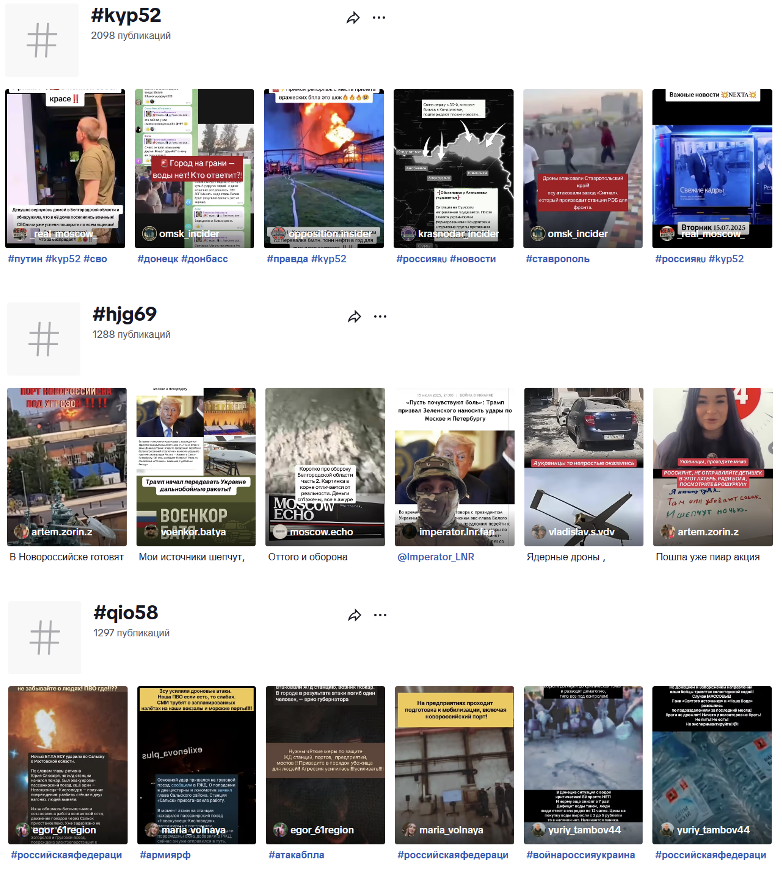The height and width of the screenshot is (874, 782).
Task: Open more options for #kyp52
Action: [x=379, y=18]
